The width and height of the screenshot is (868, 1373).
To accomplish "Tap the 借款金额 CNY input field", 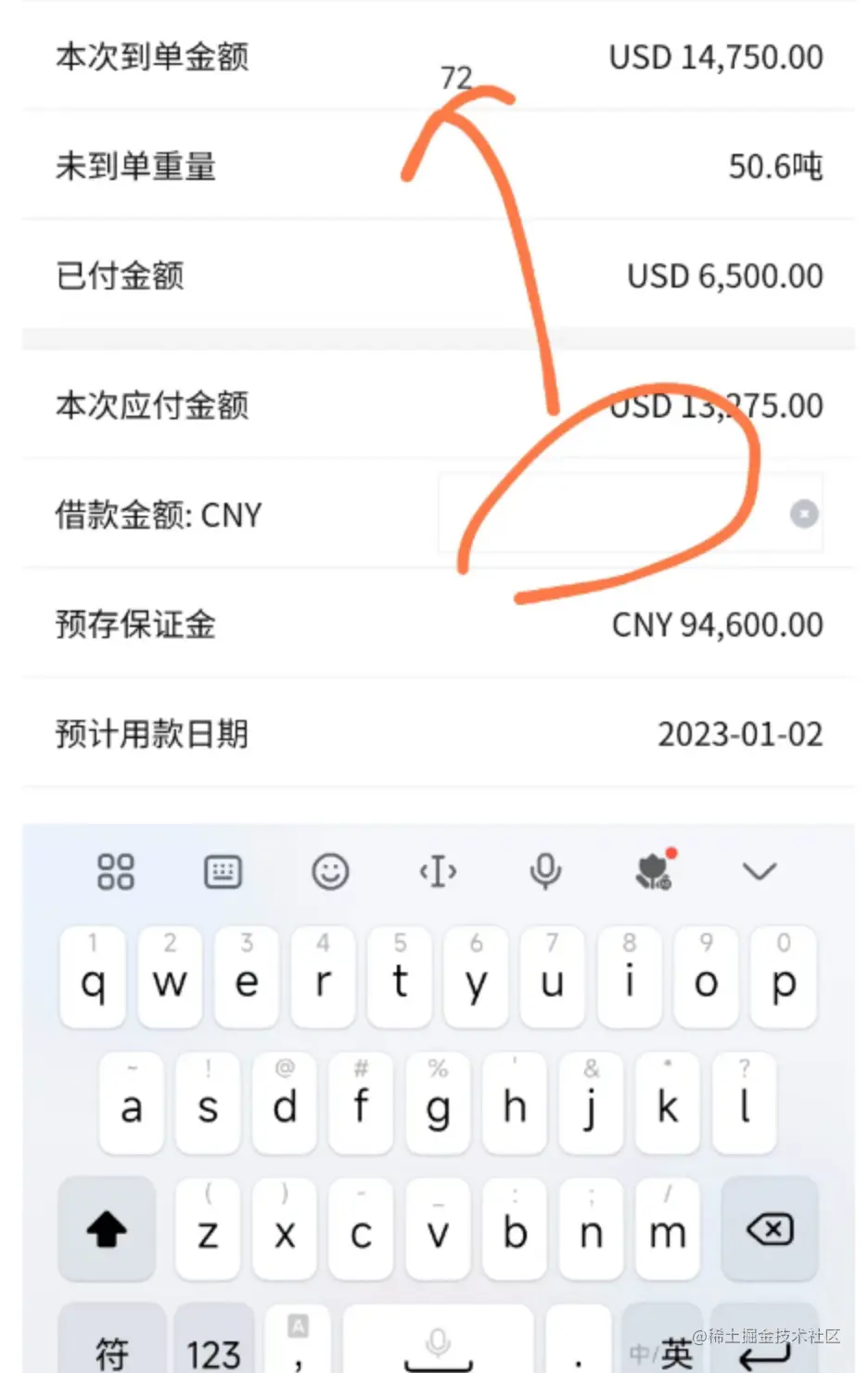I will click(612, 513).
